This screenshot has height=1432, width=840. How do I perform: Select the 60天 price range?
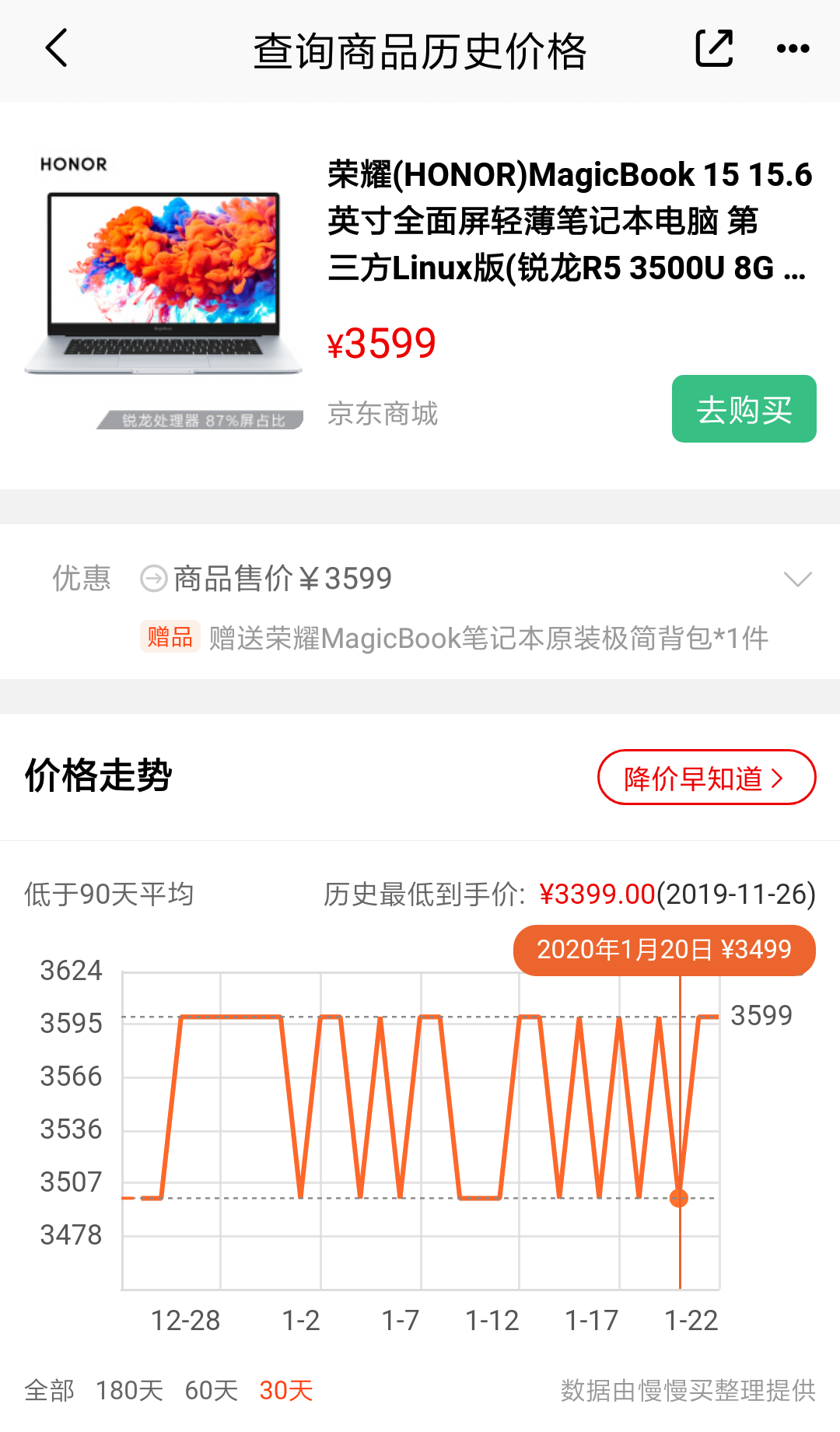click(211, 1390)
